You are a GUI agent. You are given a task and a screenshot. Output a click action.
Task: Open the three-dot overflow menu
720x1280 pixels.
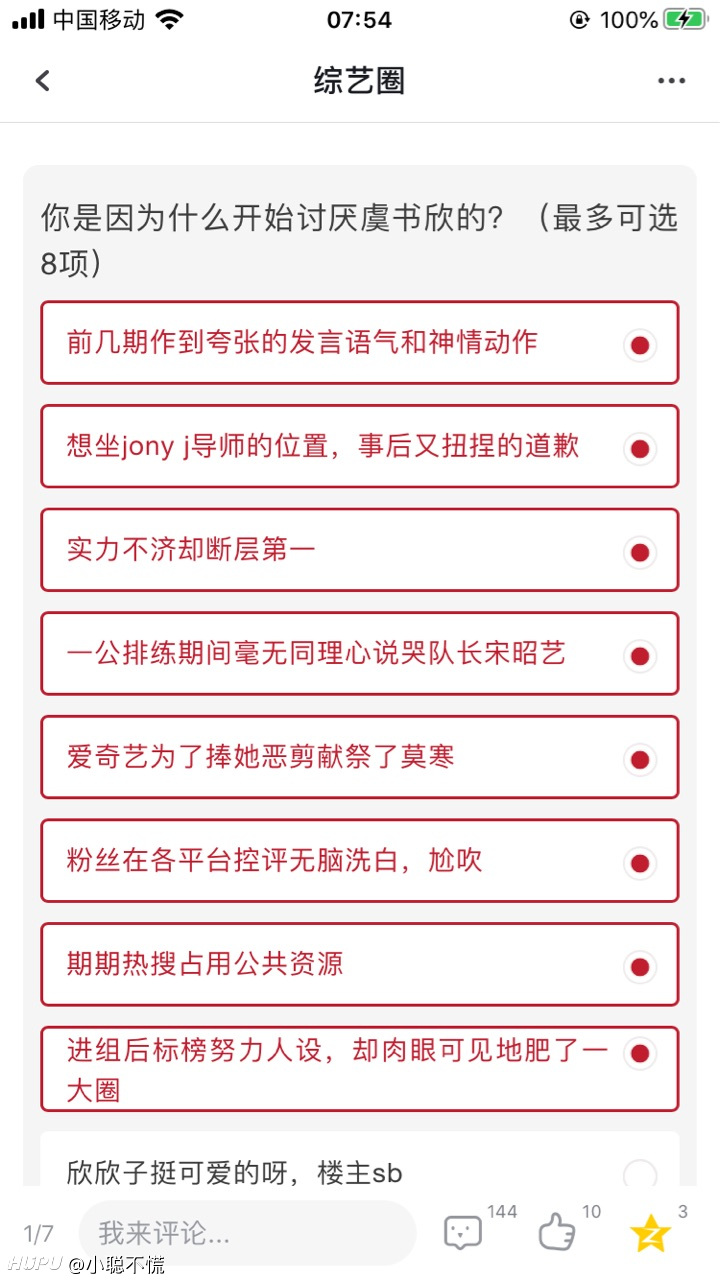click(x=671, y=81)
